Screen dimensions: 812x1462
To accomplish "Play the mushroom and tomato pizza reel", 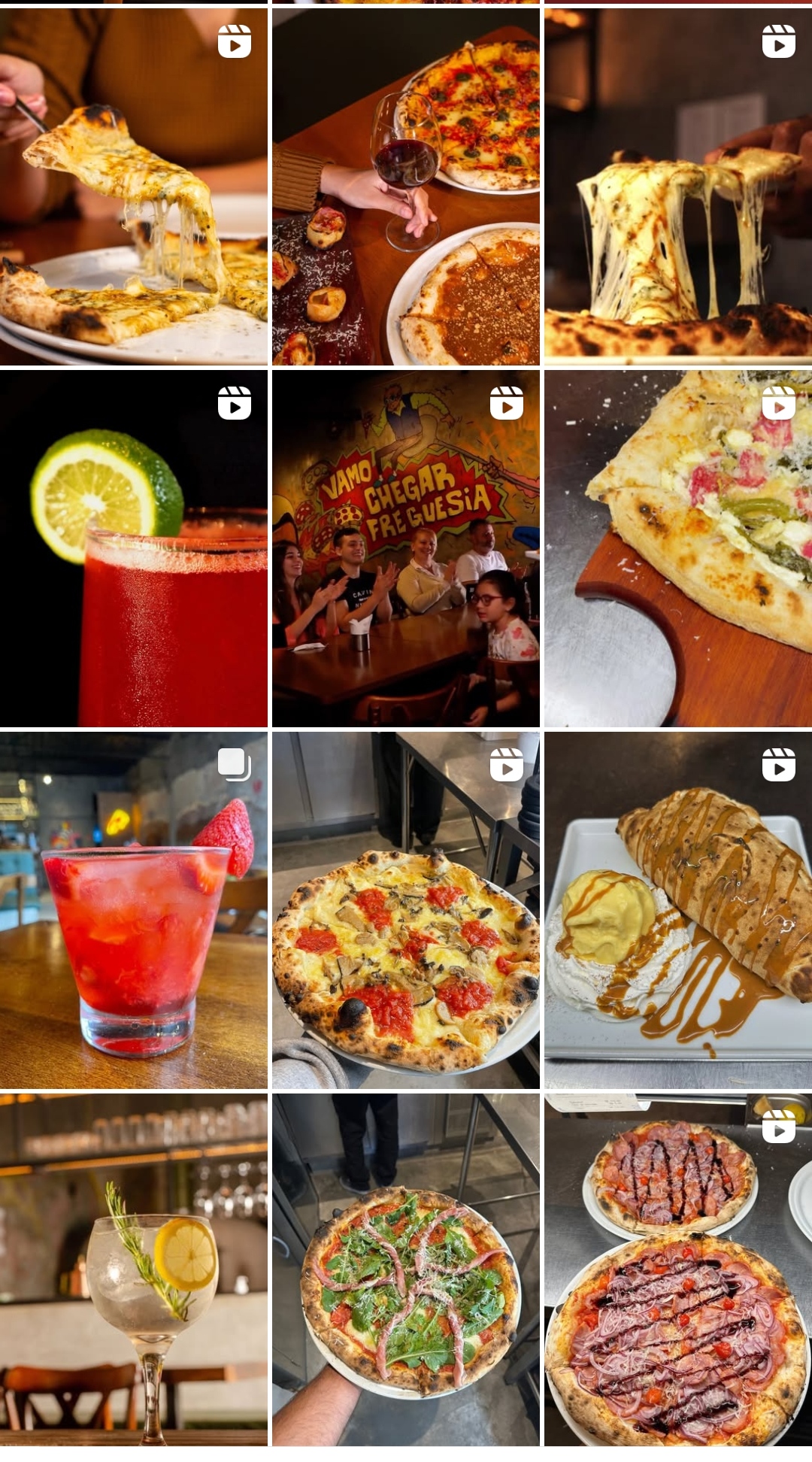I will [x=405, y=910].
